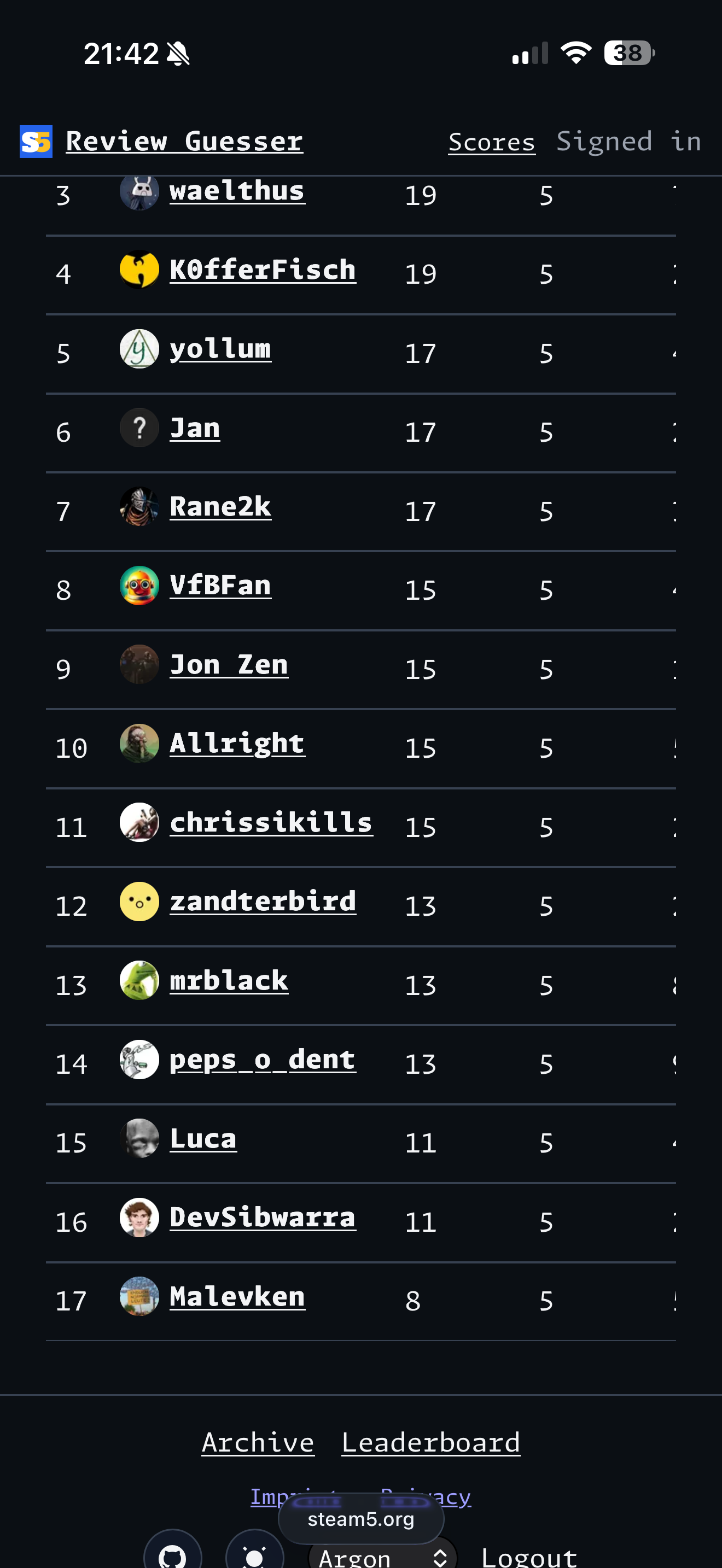Open the Review Guesser home link

184,141
